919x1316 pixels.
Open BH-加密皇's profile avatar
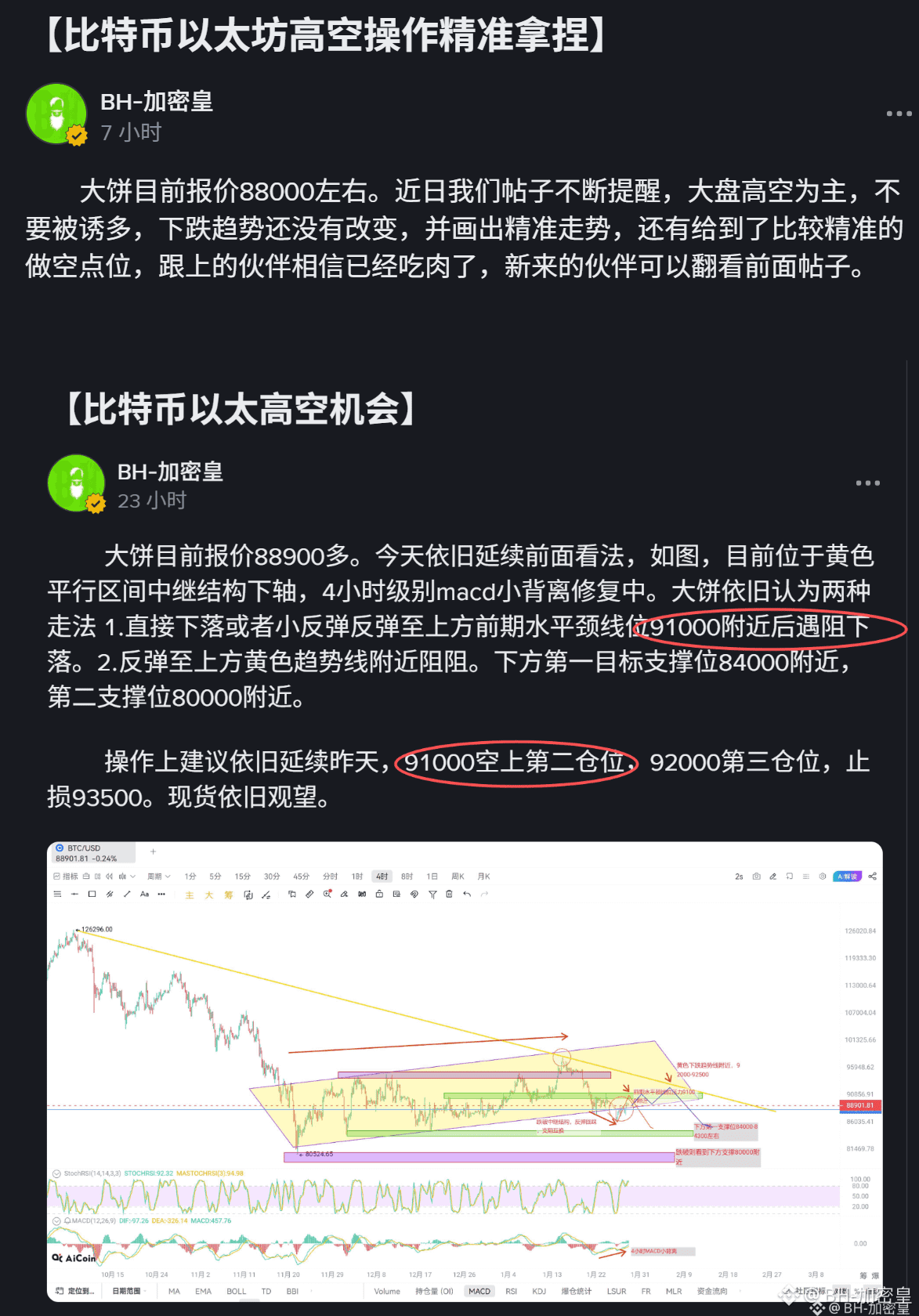coord(56,114)
